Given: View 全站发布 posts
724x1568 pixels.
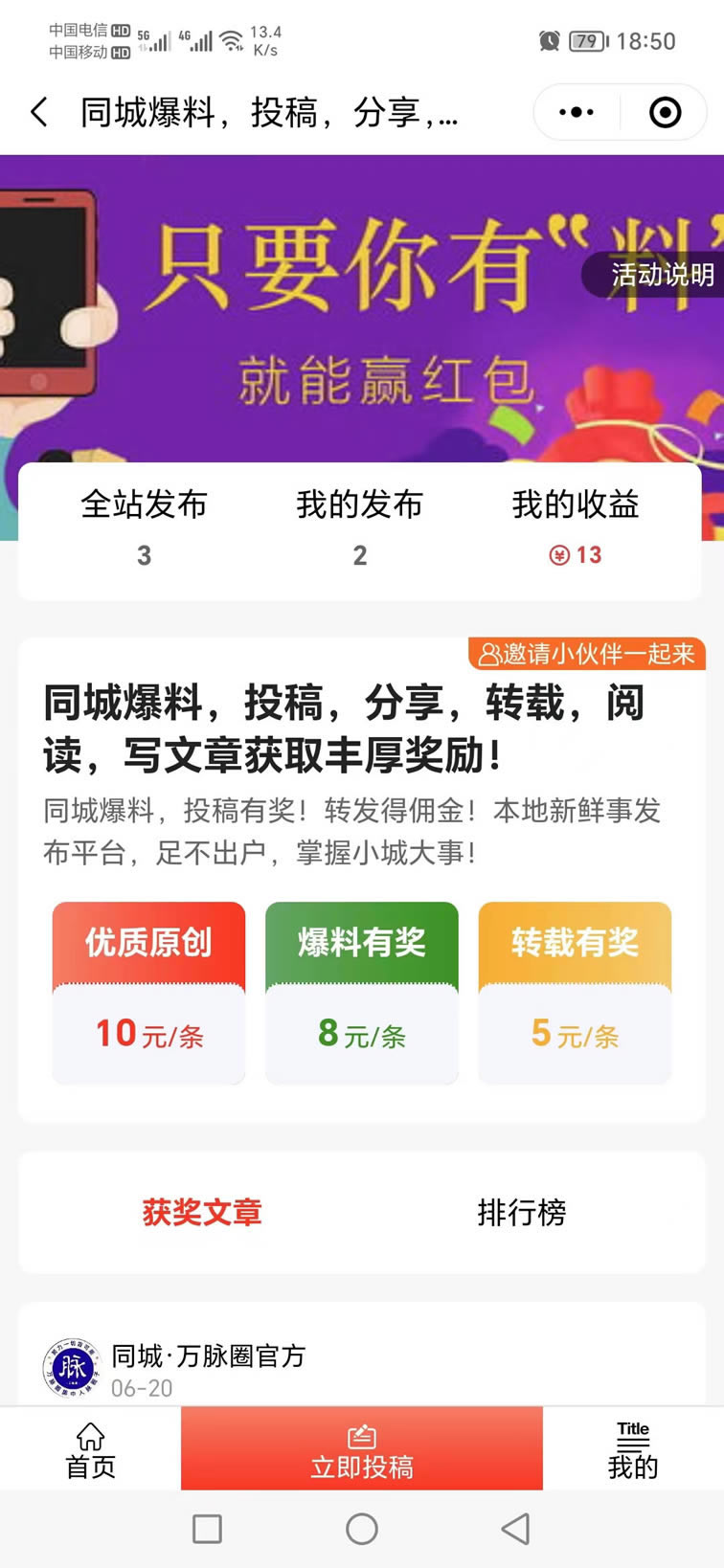Looking at the screenshot, I should click(144, 527).
